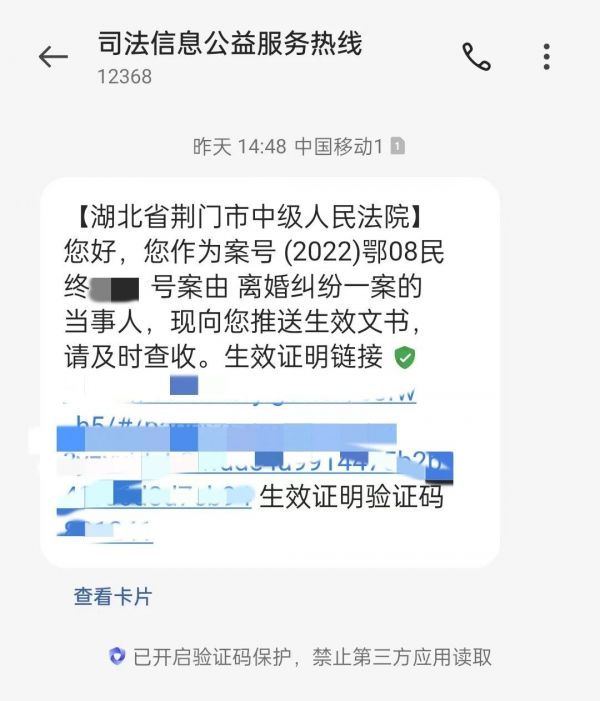Call the 12368 sender
600x701 pixels.
(x=476, y=57)
